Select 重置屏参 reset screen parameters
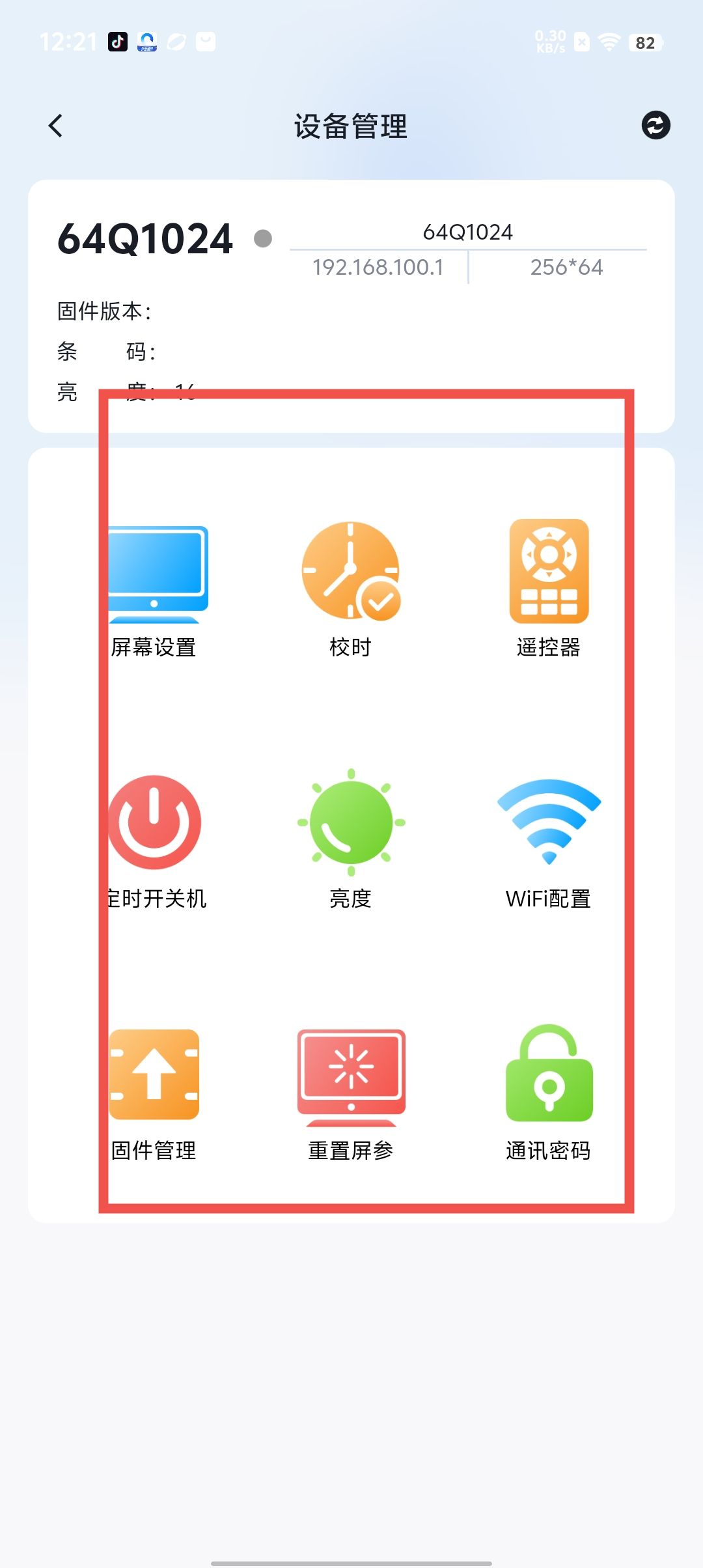 [x=351, y=1092]
